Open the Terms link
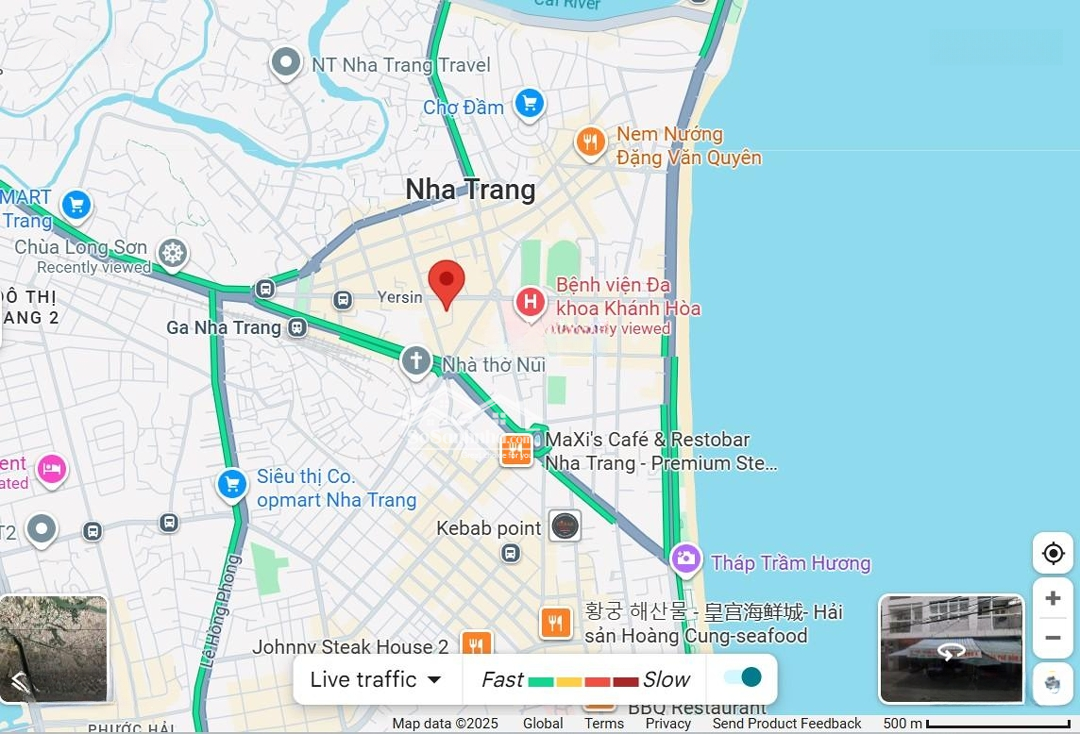Viewport: 1080px width, 734px height. pyautogui.click(x=604, y=723)
